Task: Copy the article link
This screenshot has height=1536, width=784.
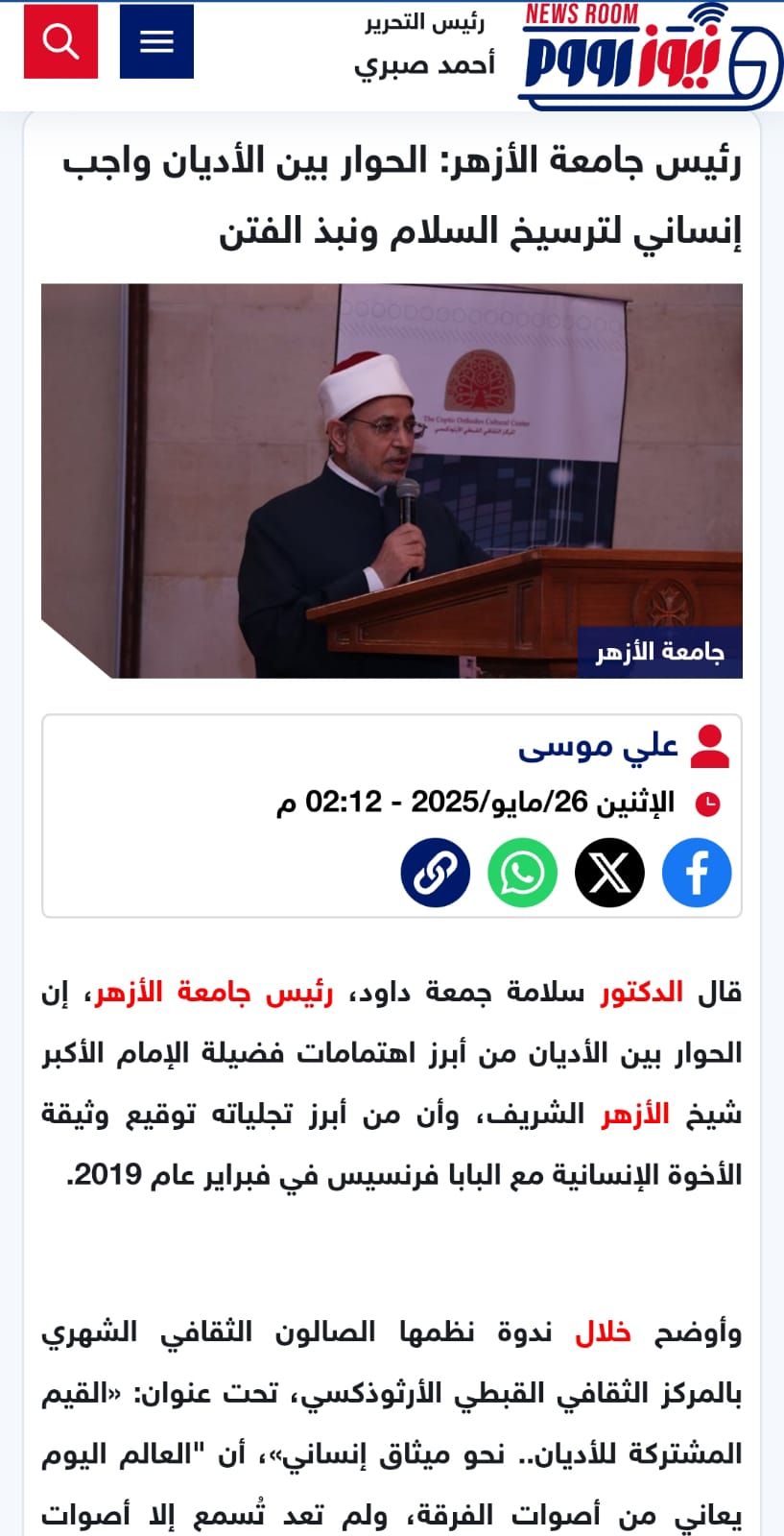Action: coord(436,873)
